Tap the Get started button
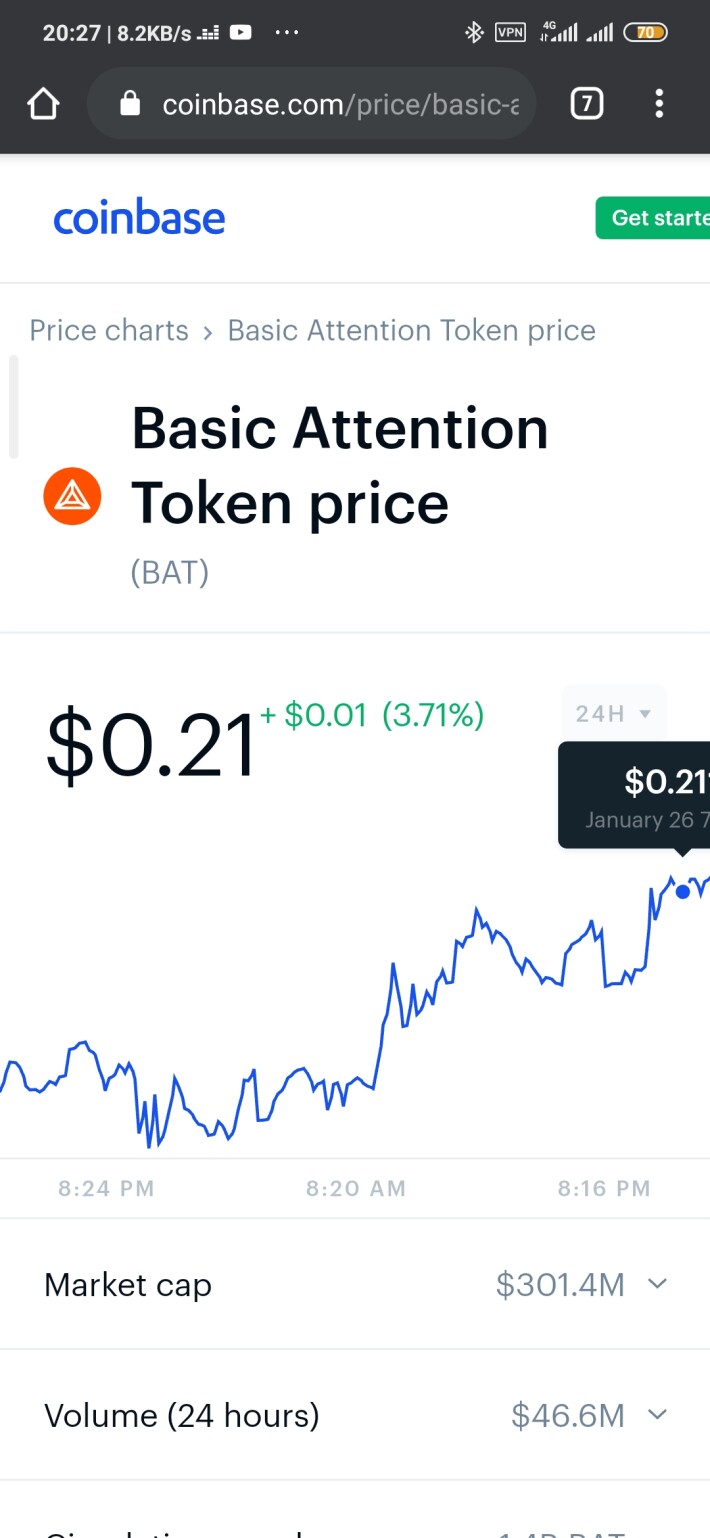The width and height of the screenshot is (710, 1538). coord(653,218)
